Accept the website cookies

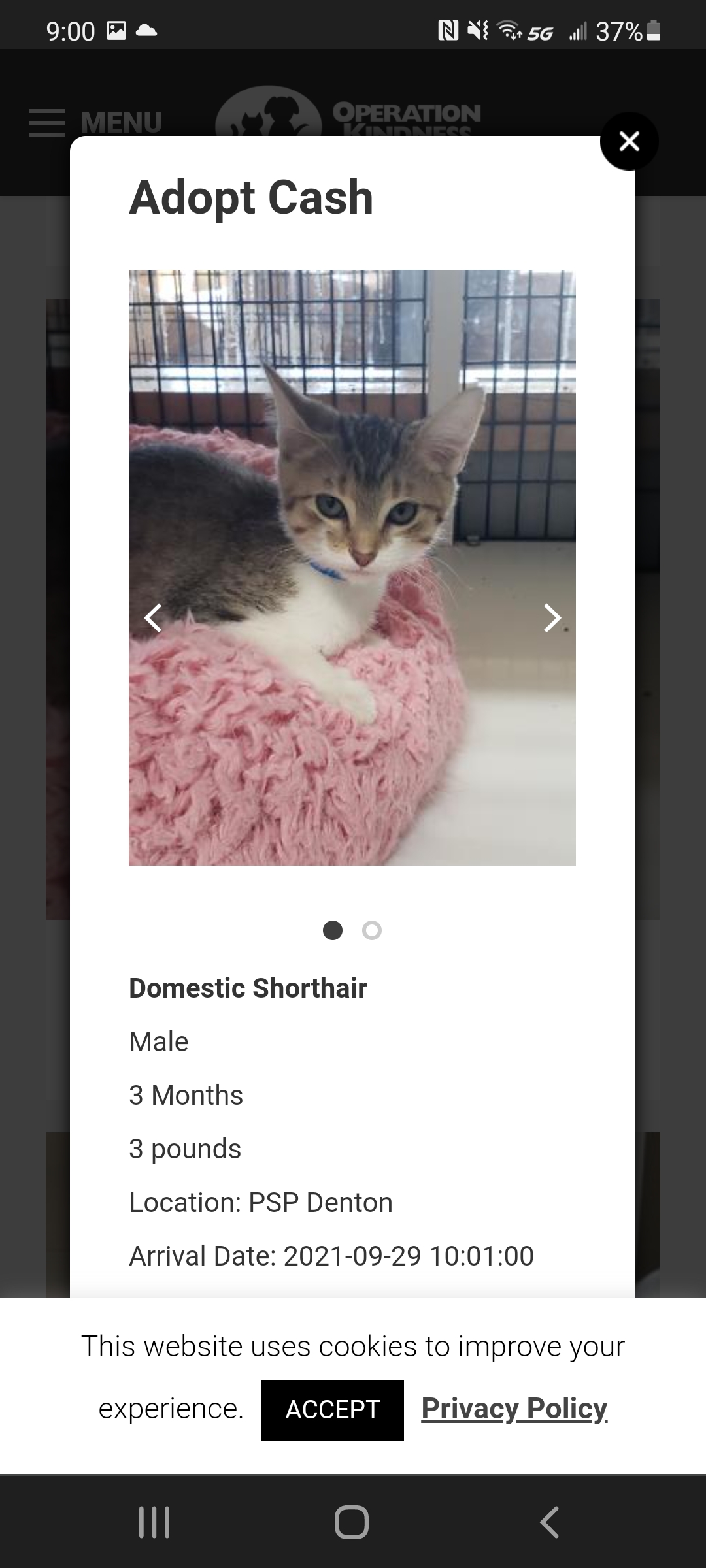click(333, 1410)
